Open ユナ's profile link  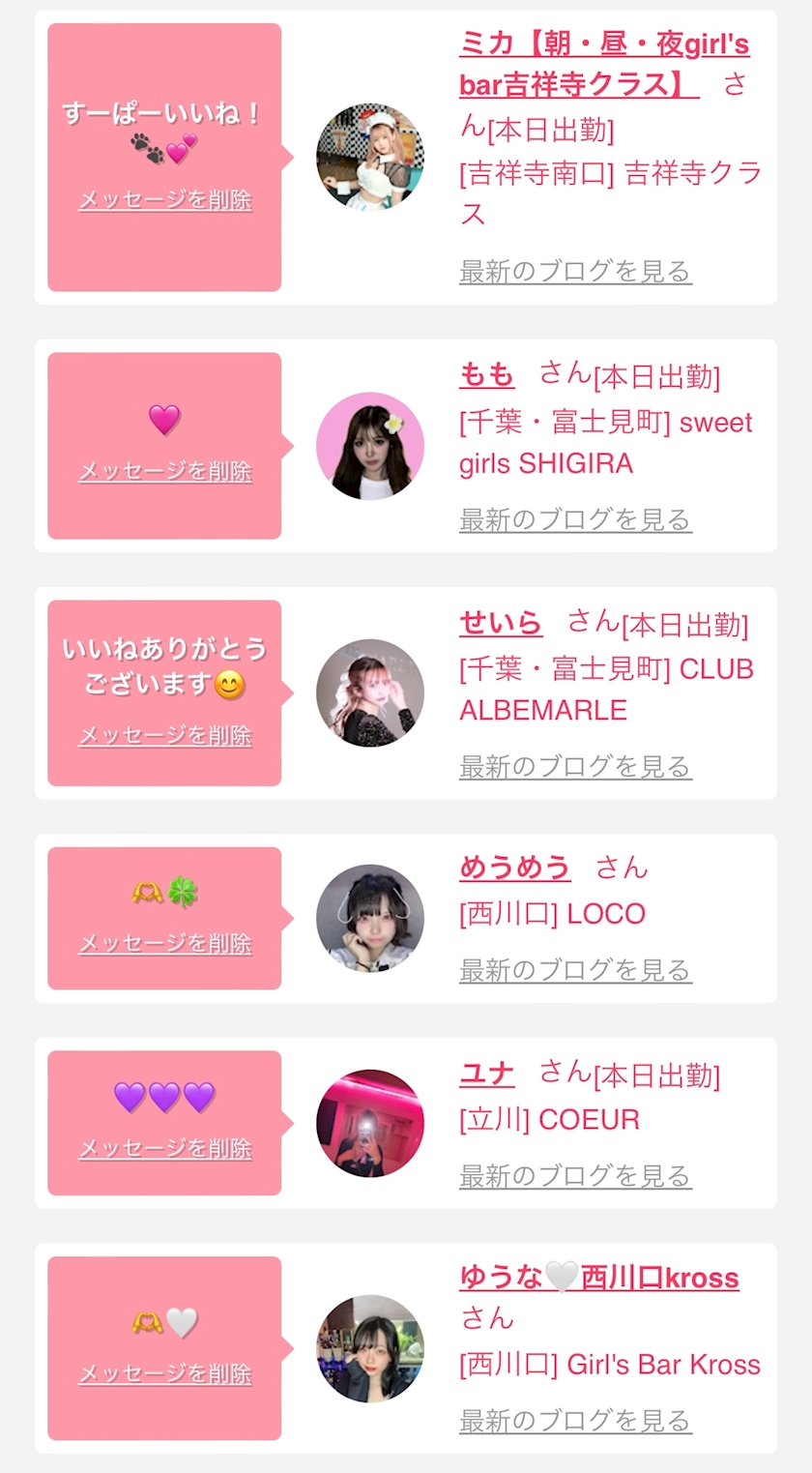(x=486, y=1073)
